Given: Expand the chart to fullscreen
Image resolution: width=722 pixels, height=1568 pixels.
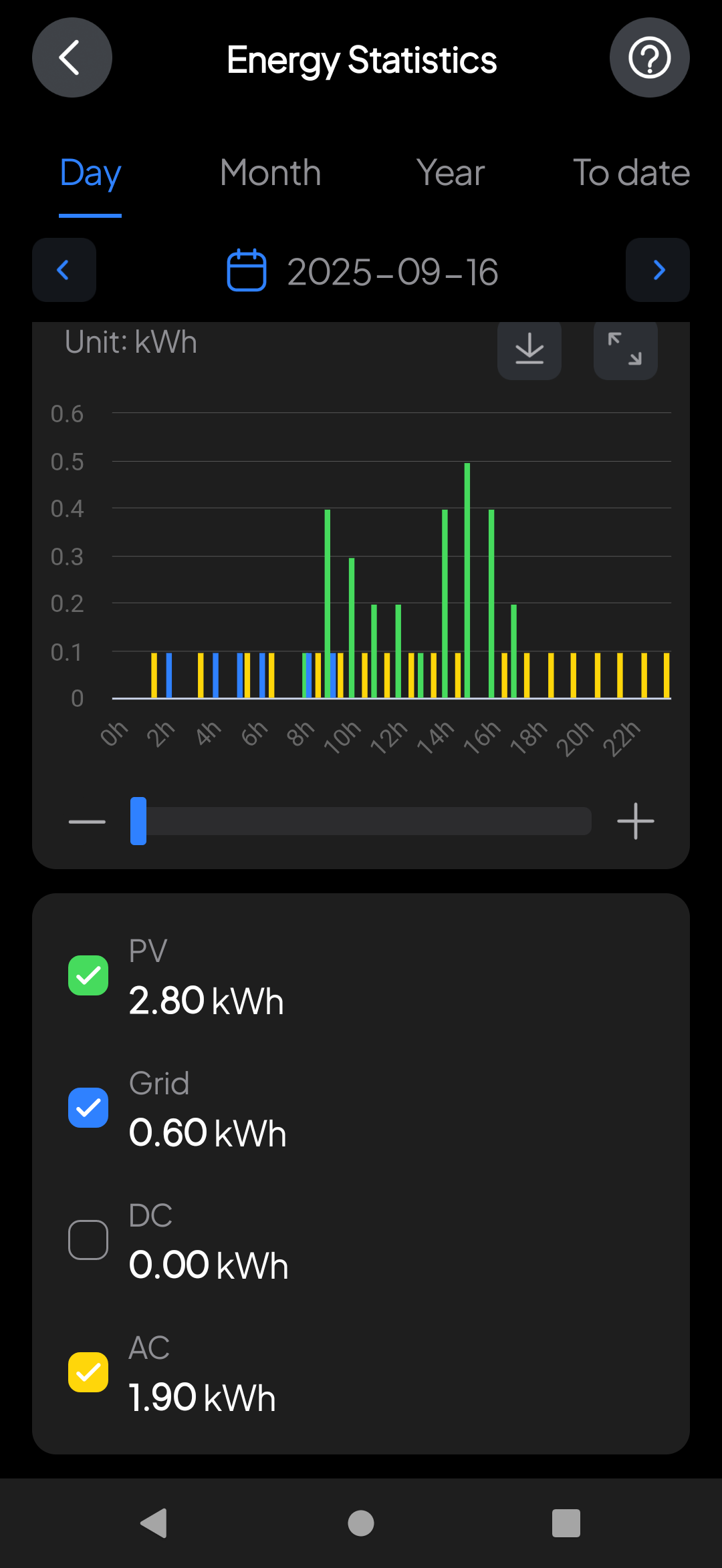Looking at the screenshot, I should (625, 349).
